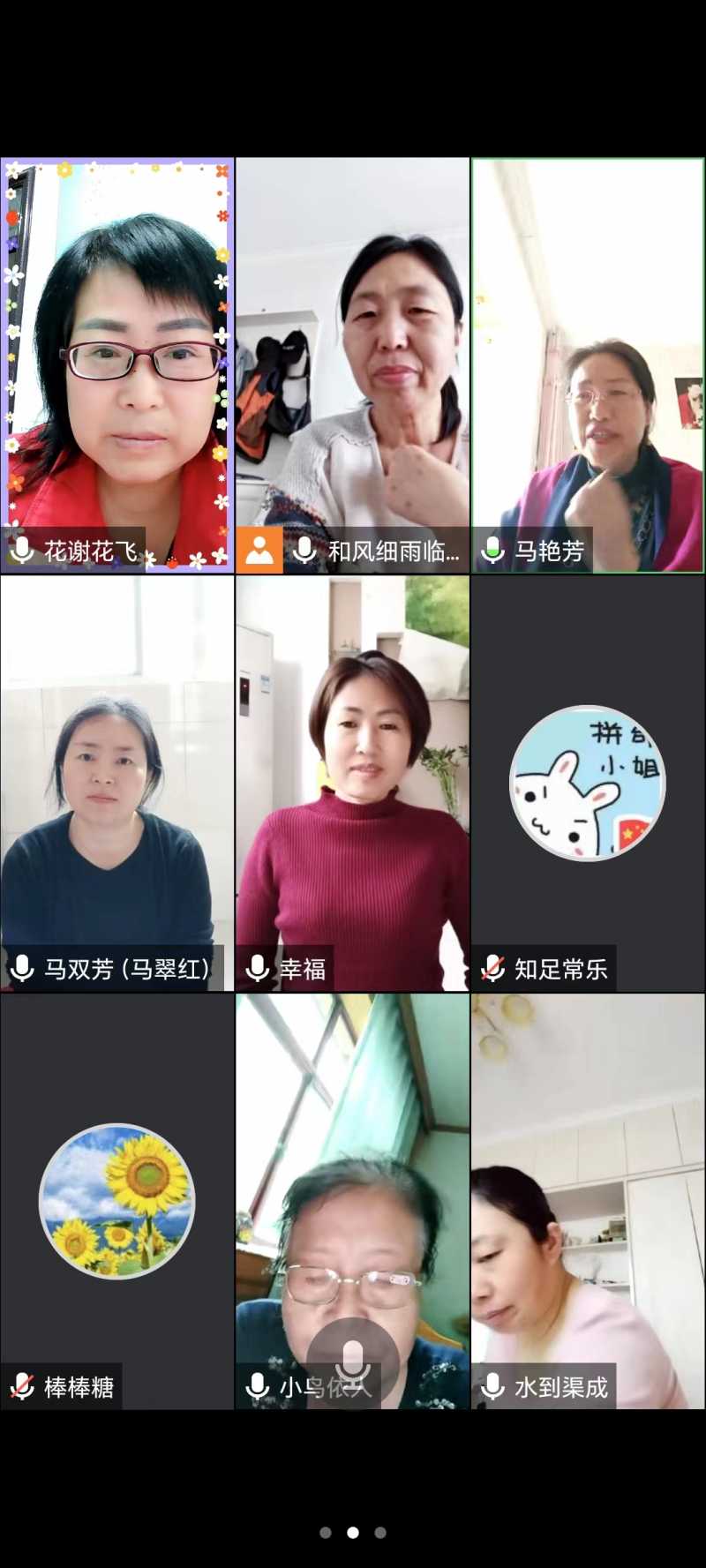Tap 马艳芳's video tile

pyautogui.click(x=588, y=364)
